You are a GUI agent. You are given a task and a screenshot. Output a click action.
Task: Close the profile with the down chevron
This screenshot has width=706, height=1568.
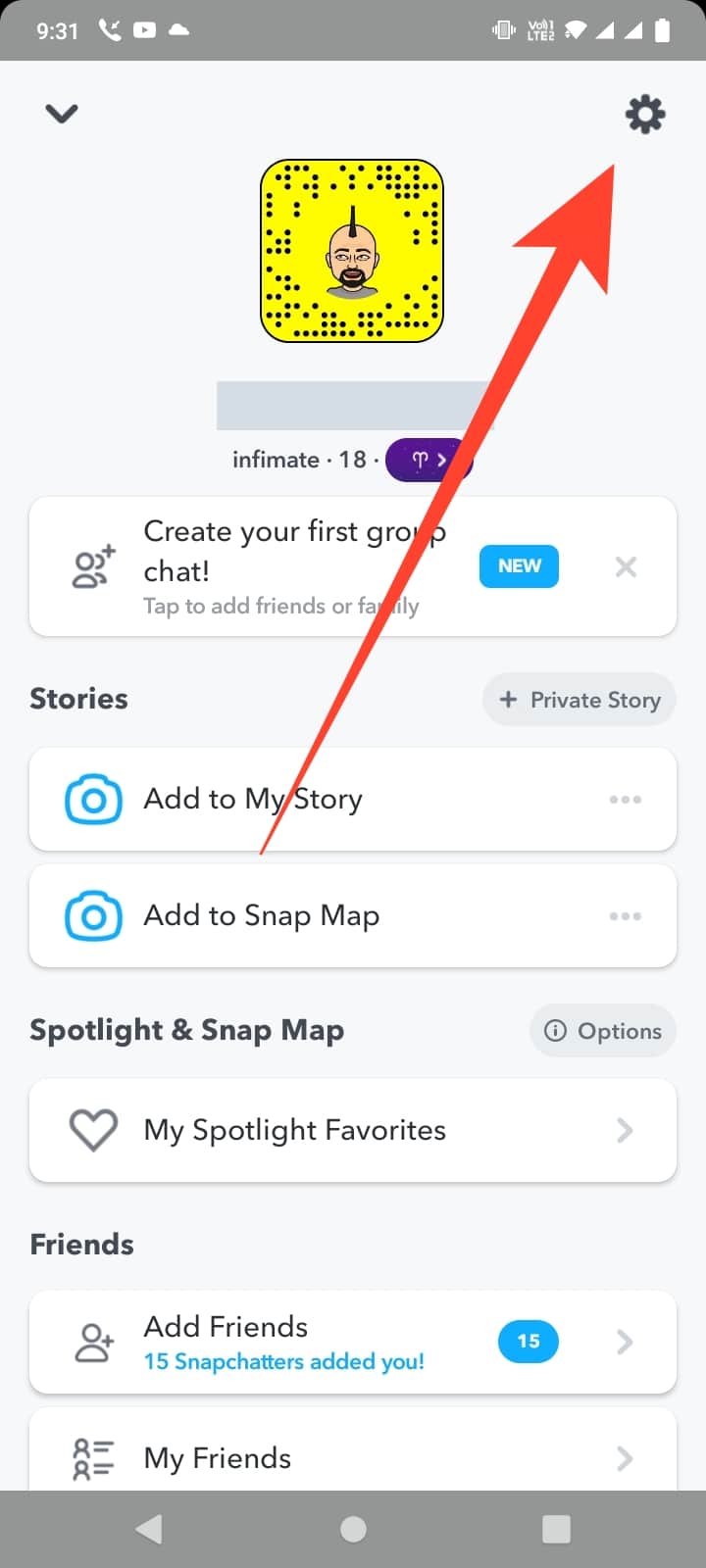tap(62, 114)
